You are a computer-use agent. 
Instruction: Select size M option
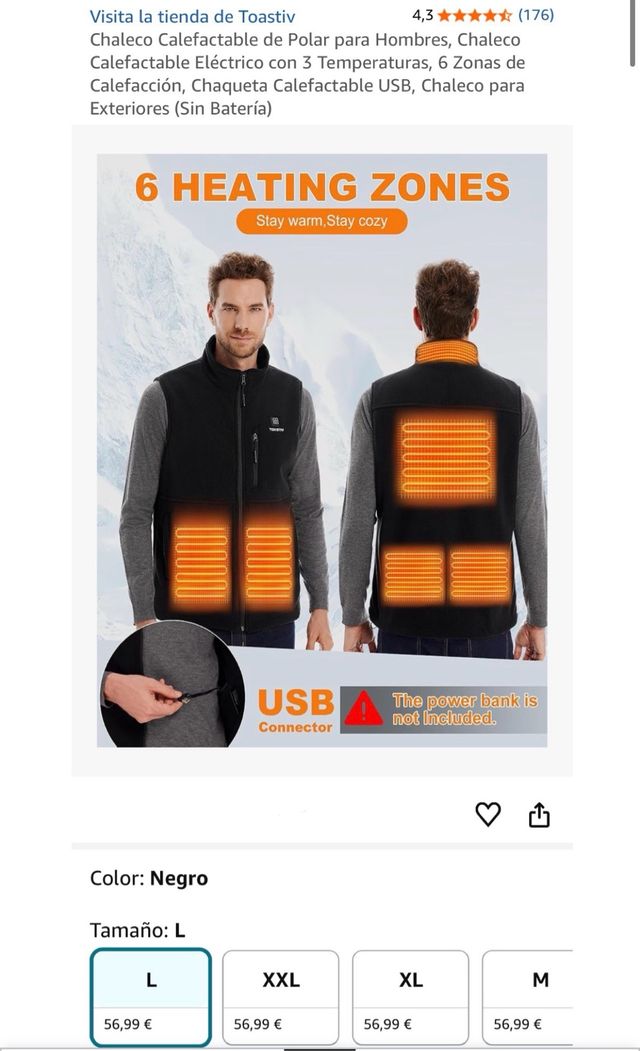point(530,996)
